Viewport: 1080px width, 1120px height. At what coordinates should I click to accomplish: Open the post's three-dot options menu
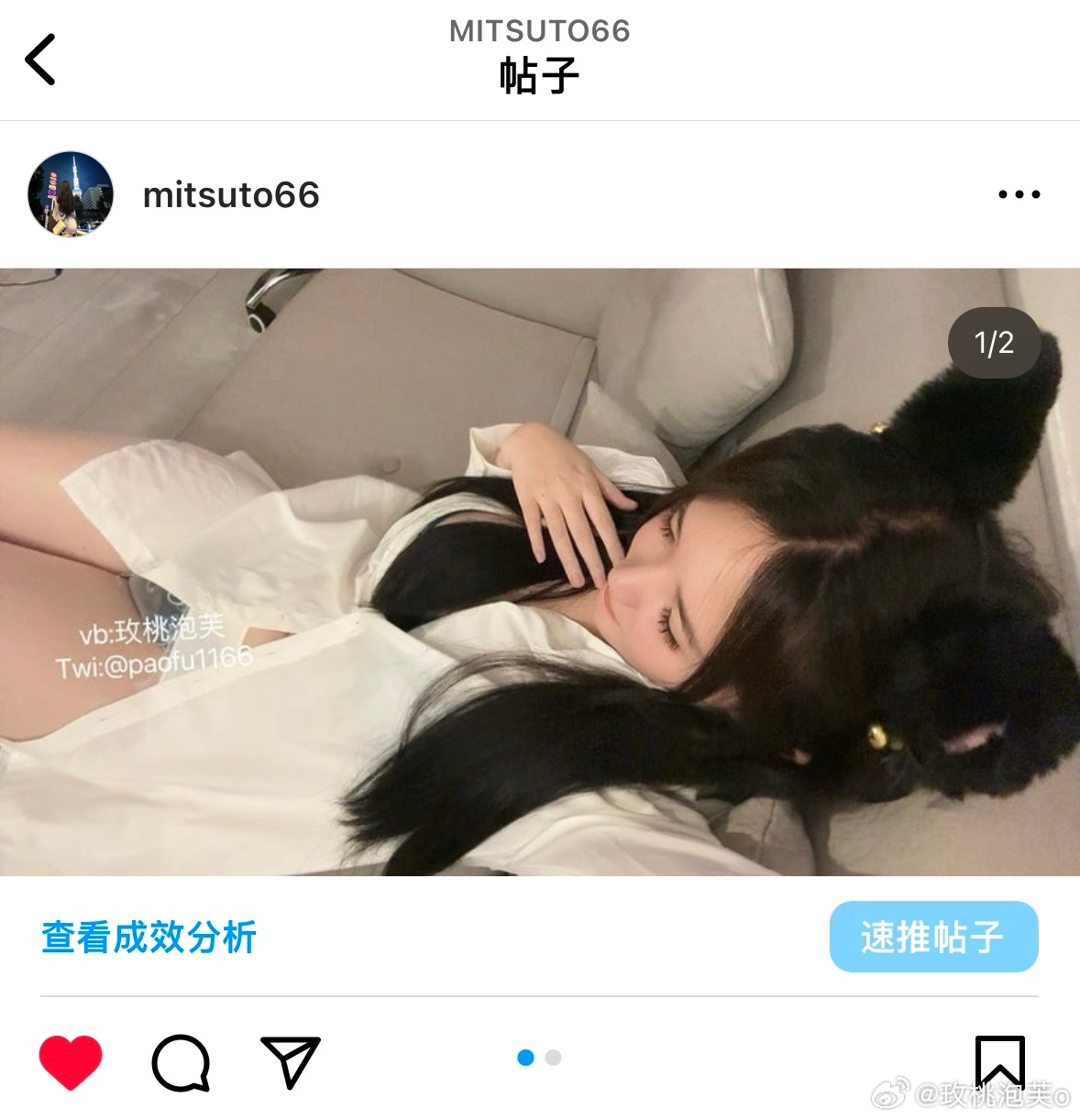1019,194
